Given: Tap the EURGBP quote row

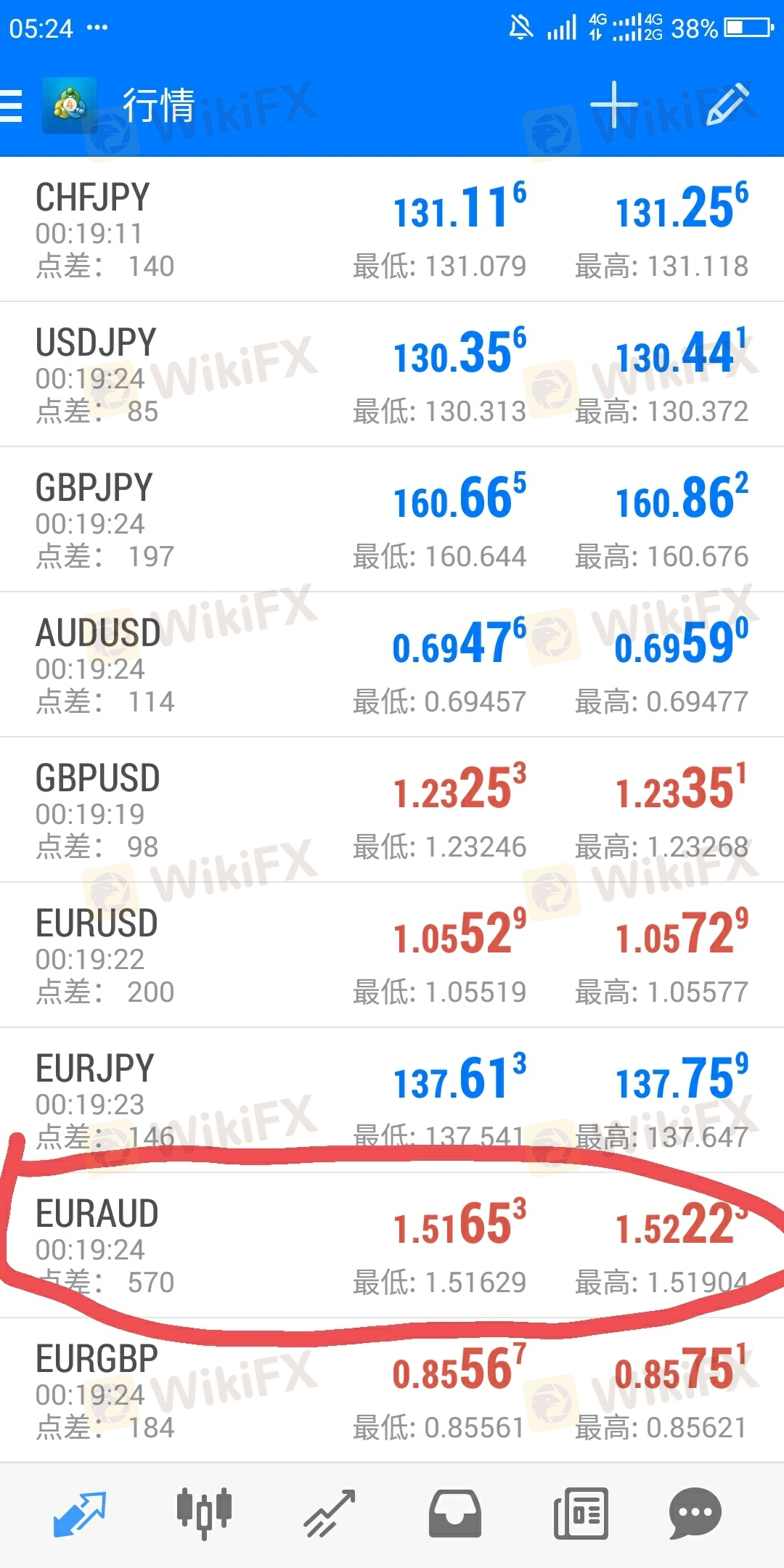Looking at the screenshot, I should (392, 1391).
